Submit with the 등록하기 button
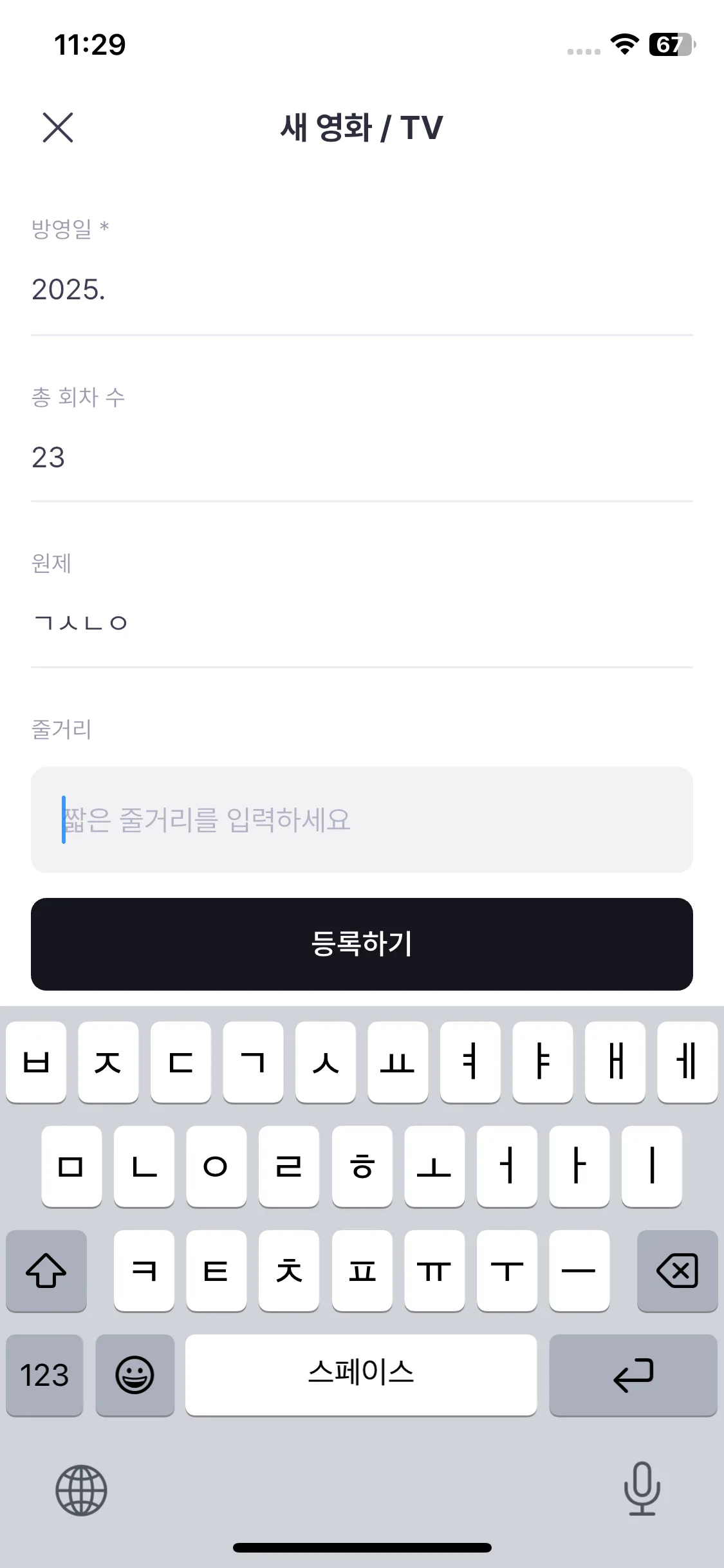The height and width of the screenshot is (1568, 724). pos(362,944)
